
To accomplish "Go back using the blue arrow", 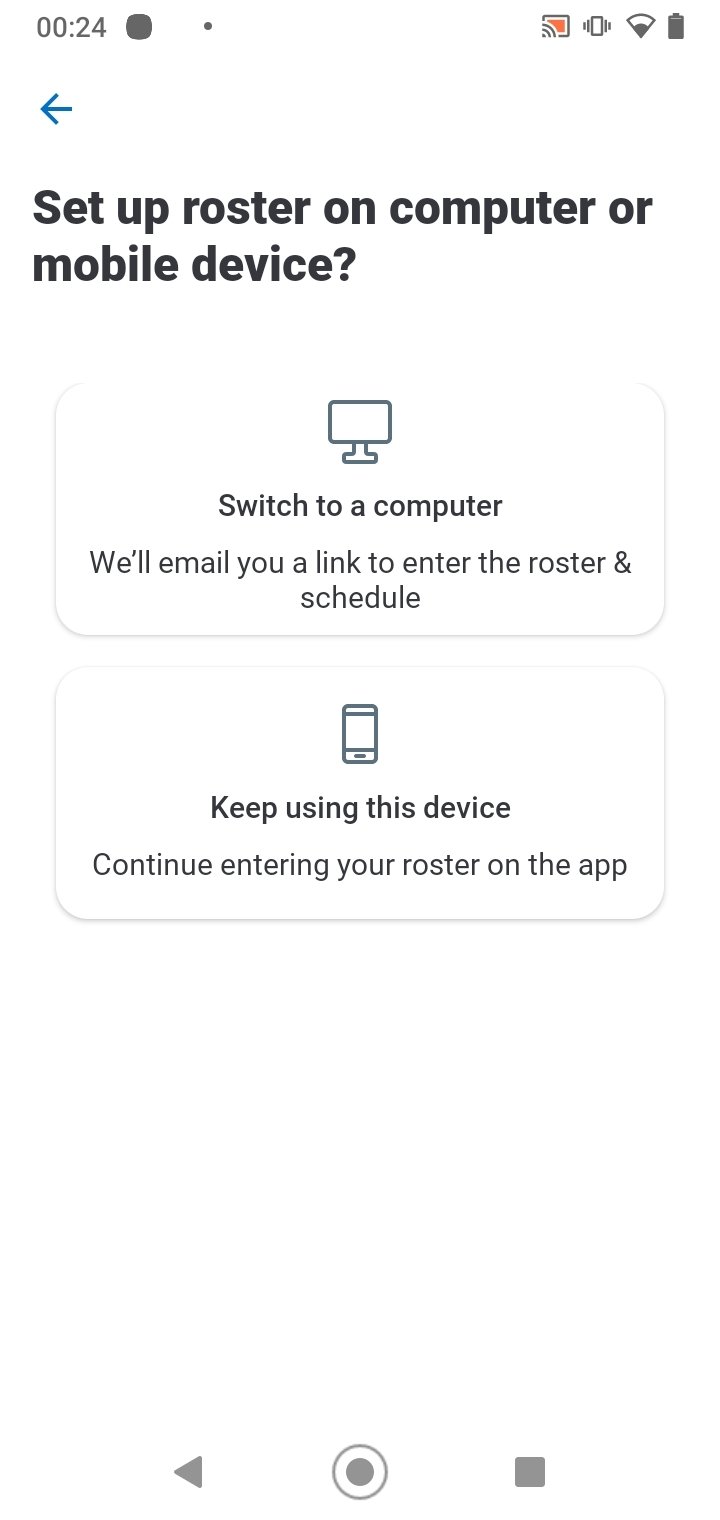I will [x=56, y=109].
